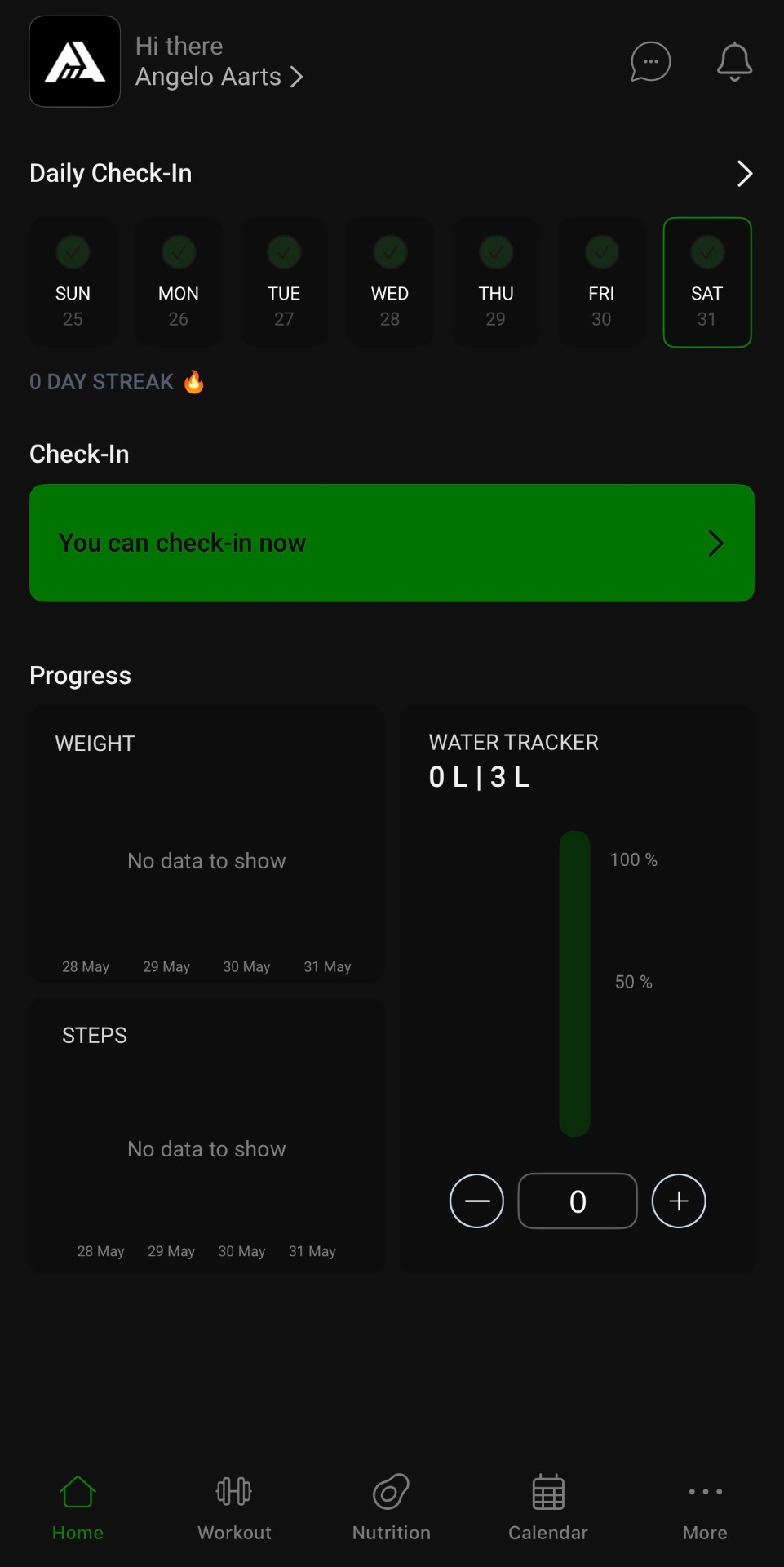Open Angelo Aarts profile
This screenshot has height=1567, width=784.
point(219,77)
